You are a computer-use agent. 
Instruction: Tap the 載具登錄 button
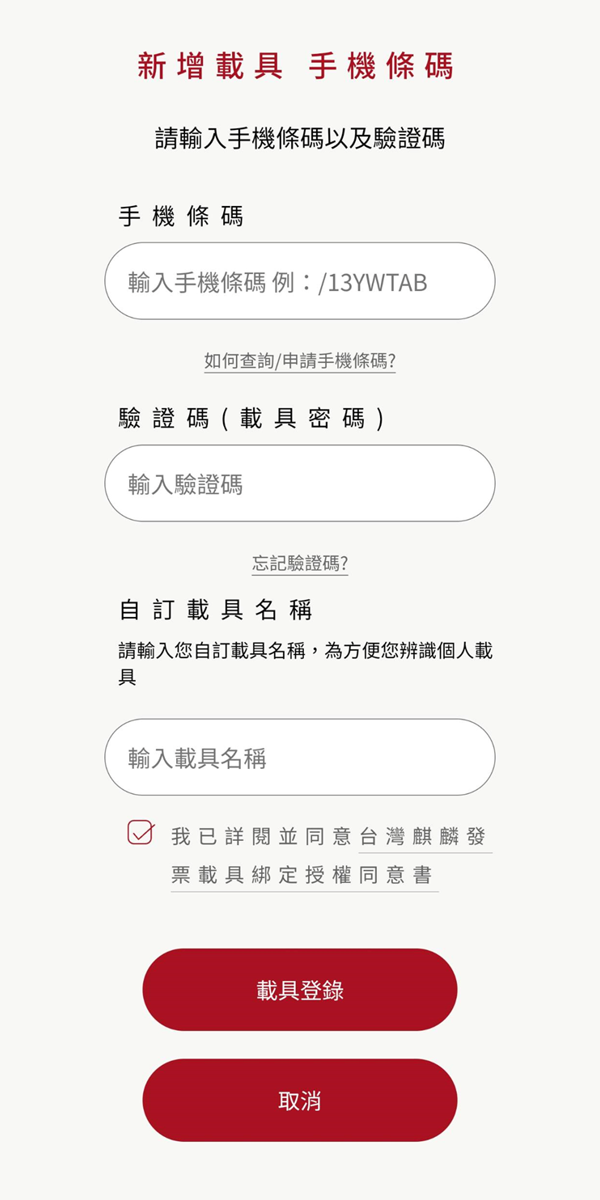(x=300, y=990)
